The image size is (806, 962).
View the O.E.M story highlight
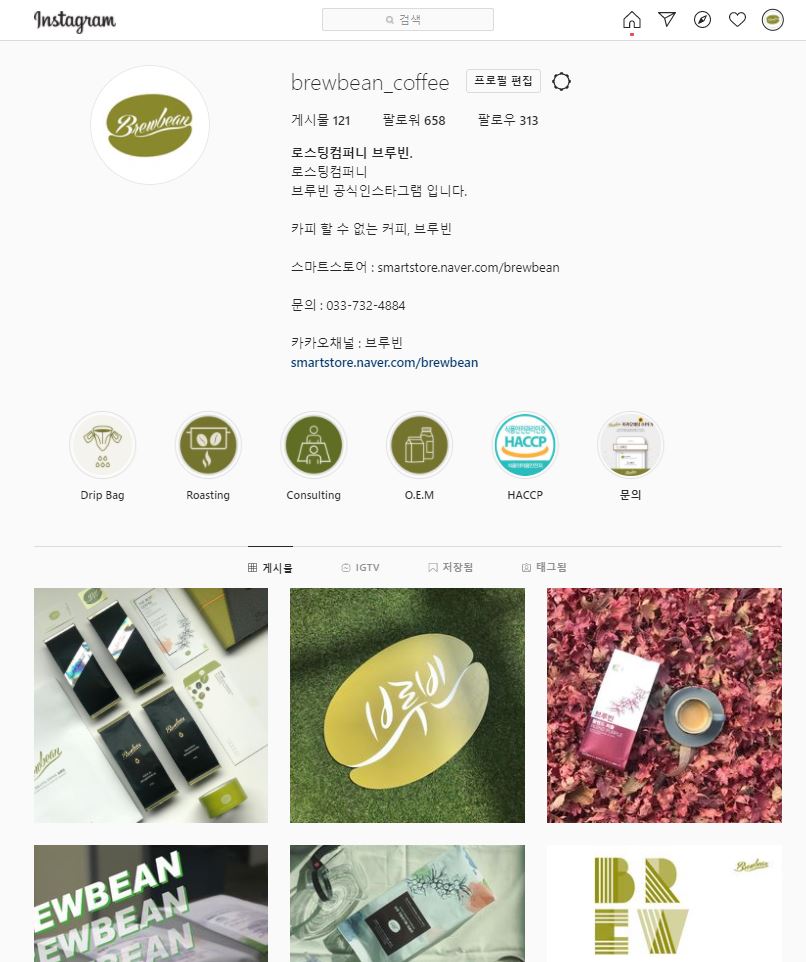coord(420,445)
